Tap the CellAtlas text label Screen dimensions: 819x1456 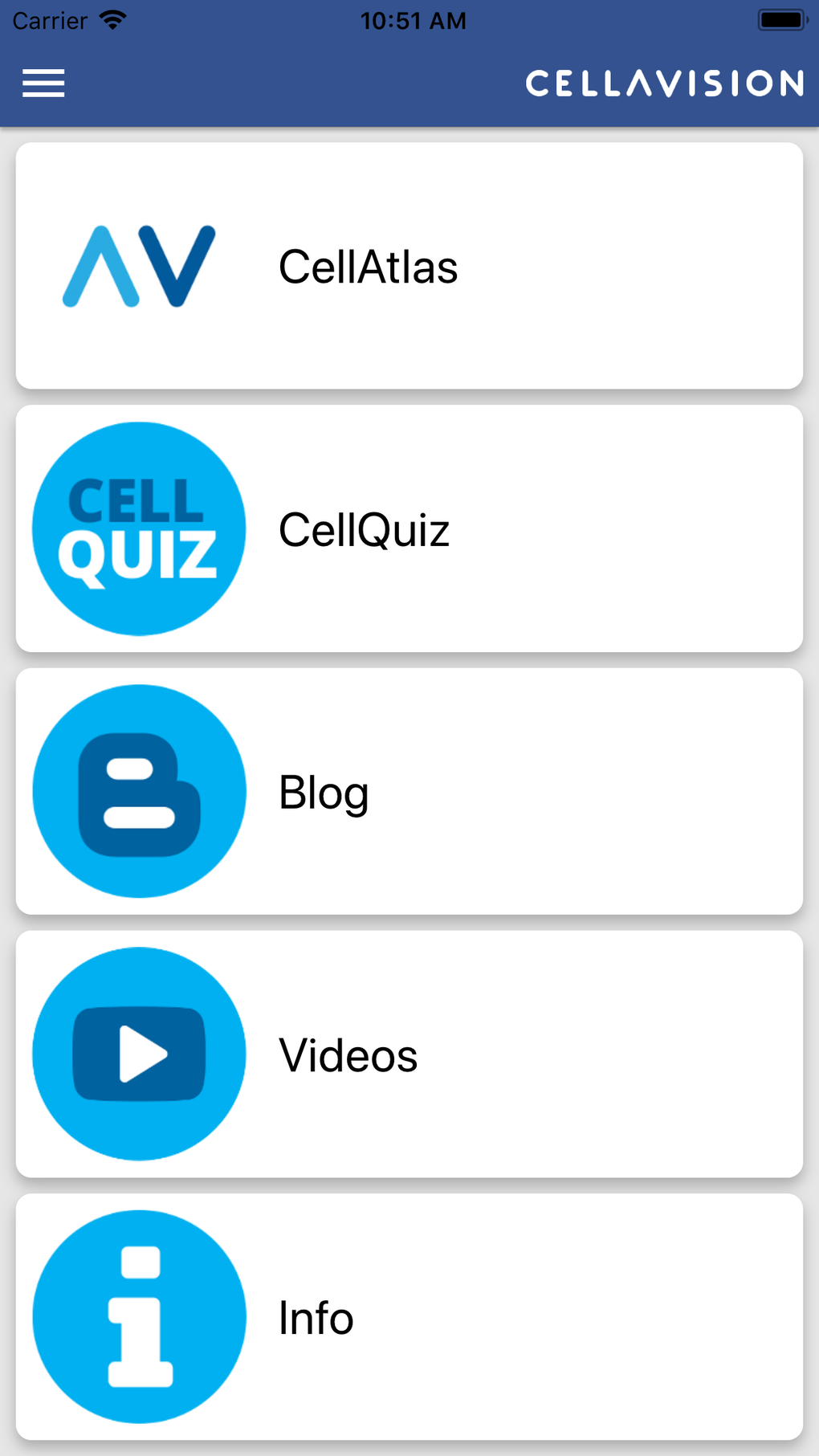(x=368, y=267)
